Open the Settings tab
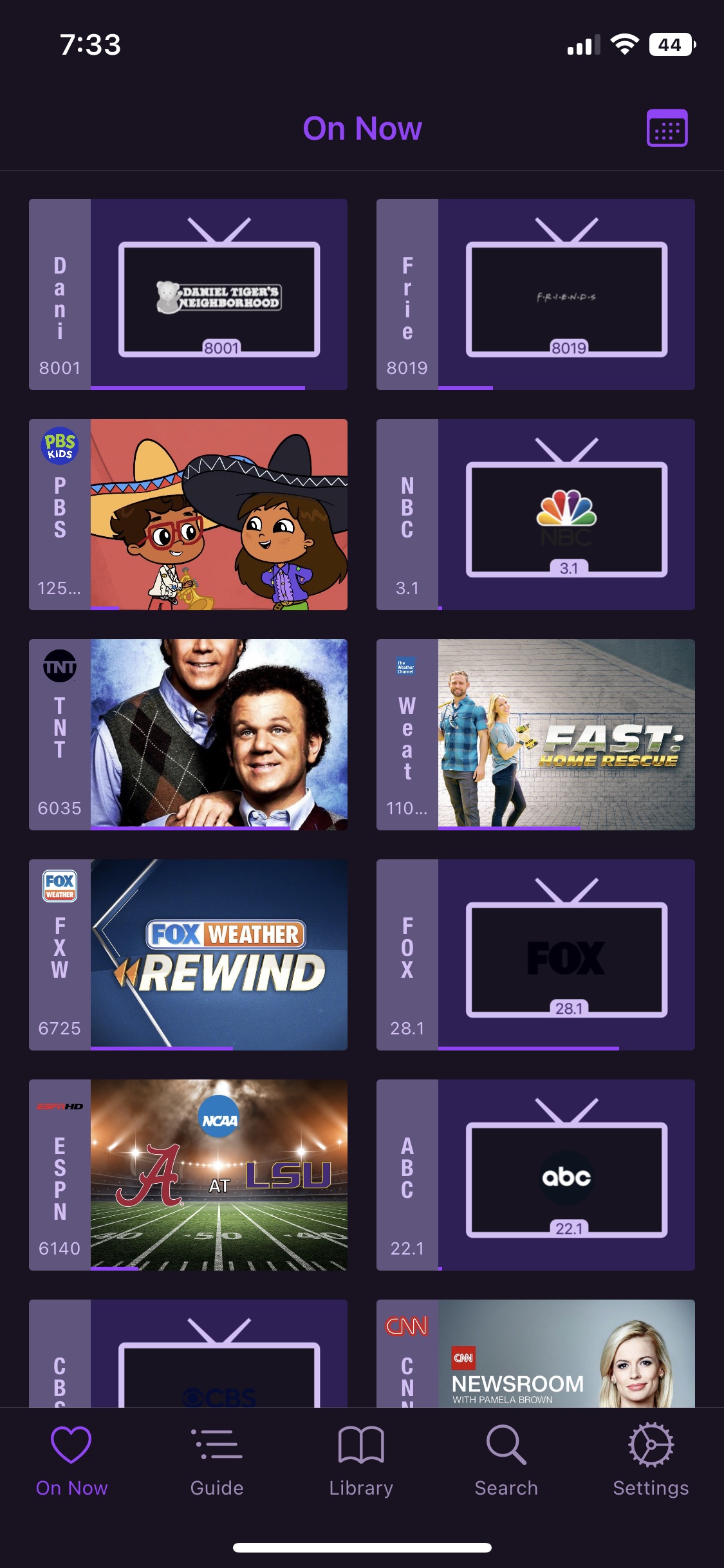This screenshot has height=1568, width=724. pyautogui.click(x=651, y=1461)
